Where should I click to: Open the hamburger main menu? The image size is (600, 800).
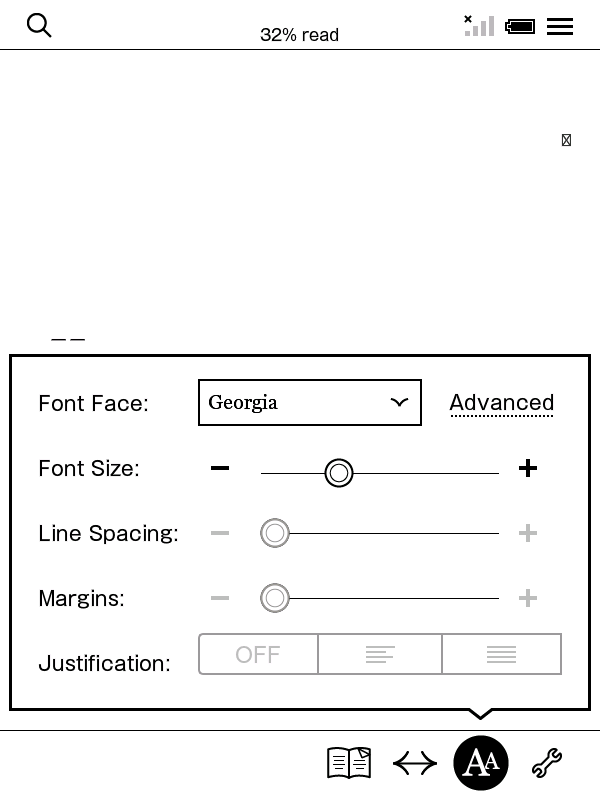pyautogui.click(x=560, y=27)
